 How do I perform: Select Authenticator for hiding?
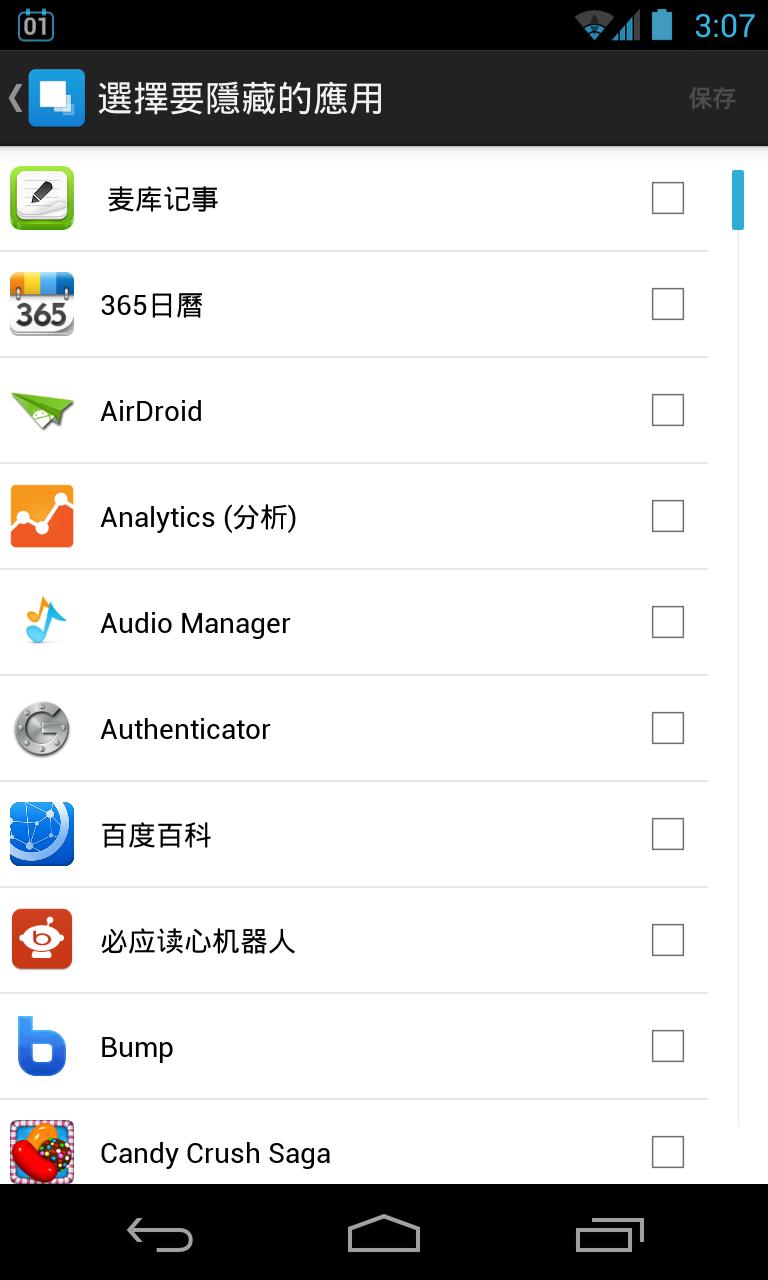[668, 728]
